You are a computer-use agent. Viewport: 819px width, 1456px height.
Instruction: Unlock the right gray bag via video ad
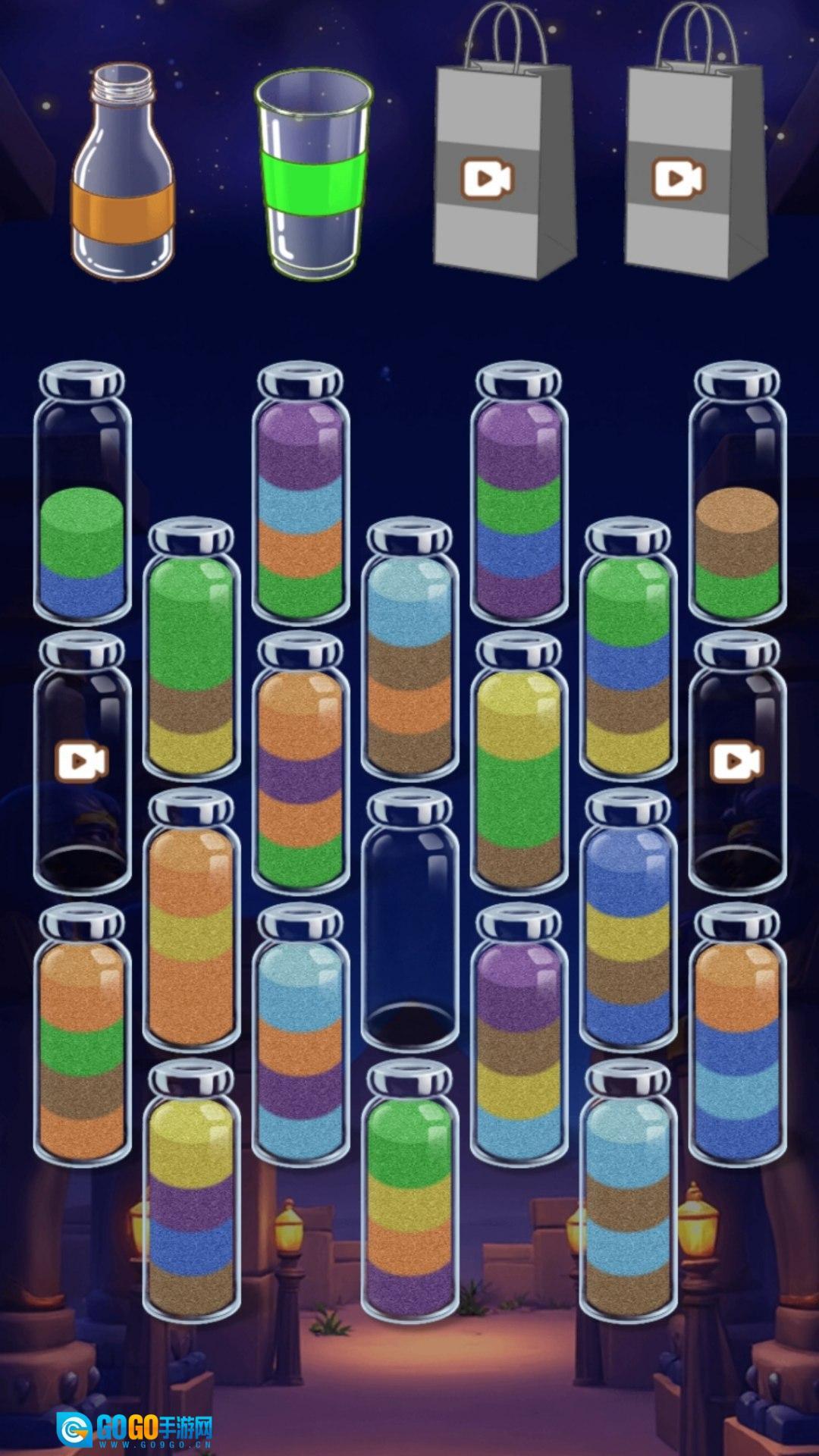click(695, 140)
